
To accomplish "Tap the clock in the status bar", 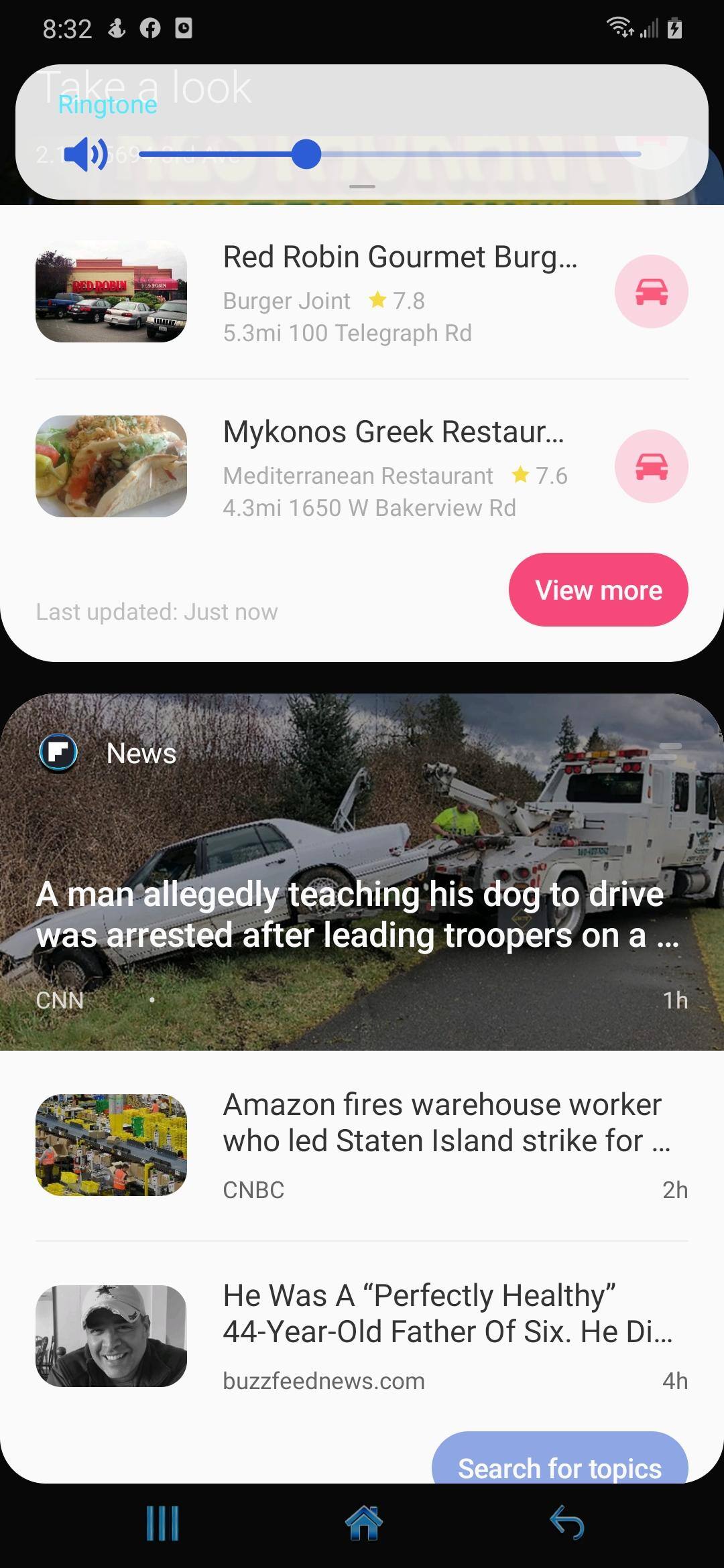I will [67, 28].
